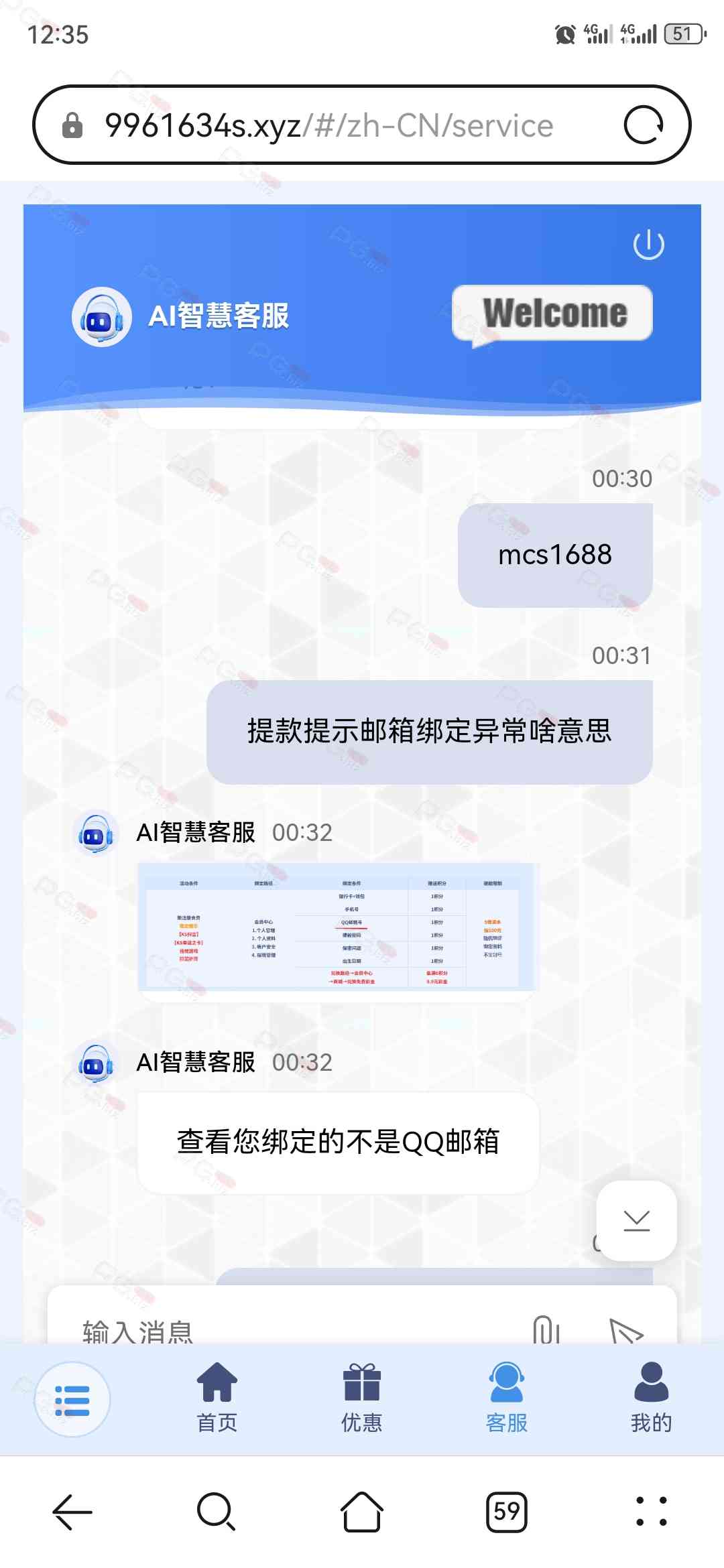
Task: Focus the 输入消息 message field
Action: coord(282,1330)
